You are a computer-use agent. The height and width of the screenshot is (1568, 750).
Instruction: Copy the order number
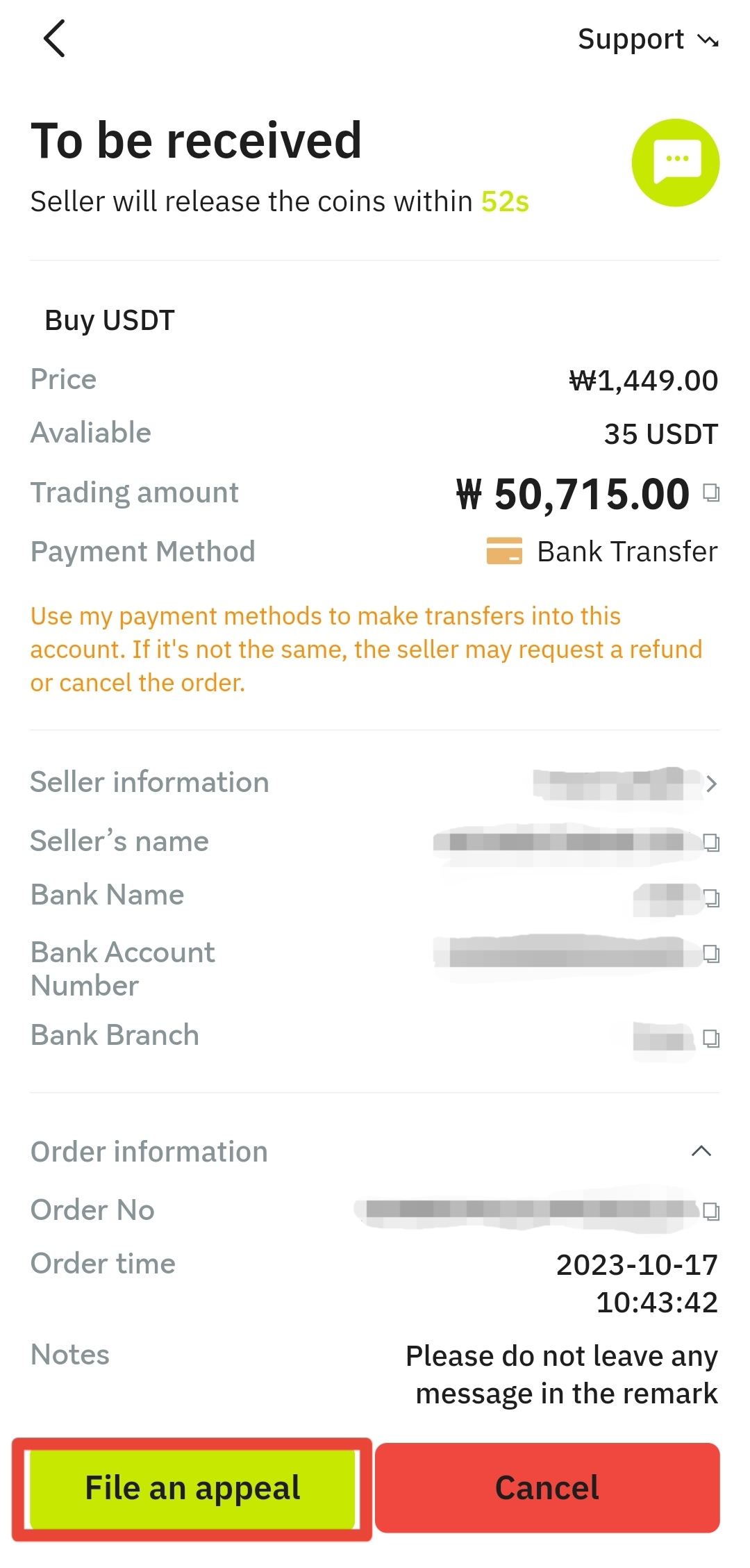click(711, 1212)
